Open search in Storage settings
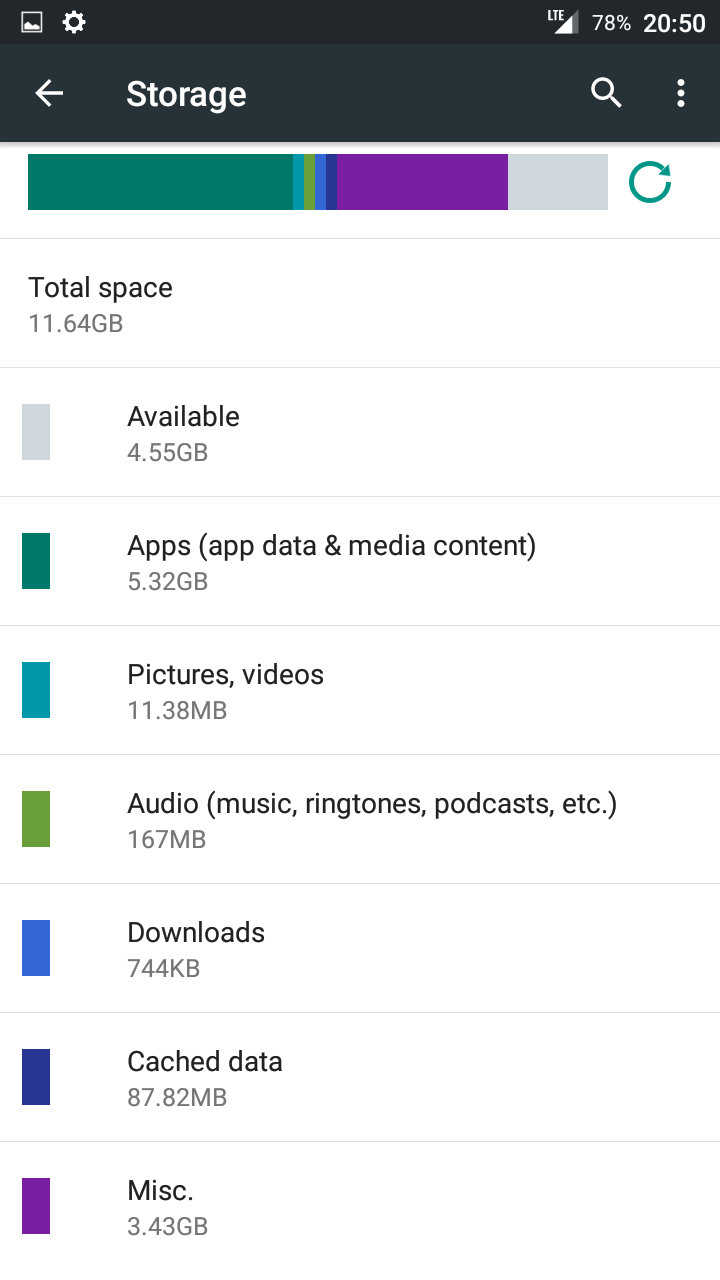 pos(606,93)
